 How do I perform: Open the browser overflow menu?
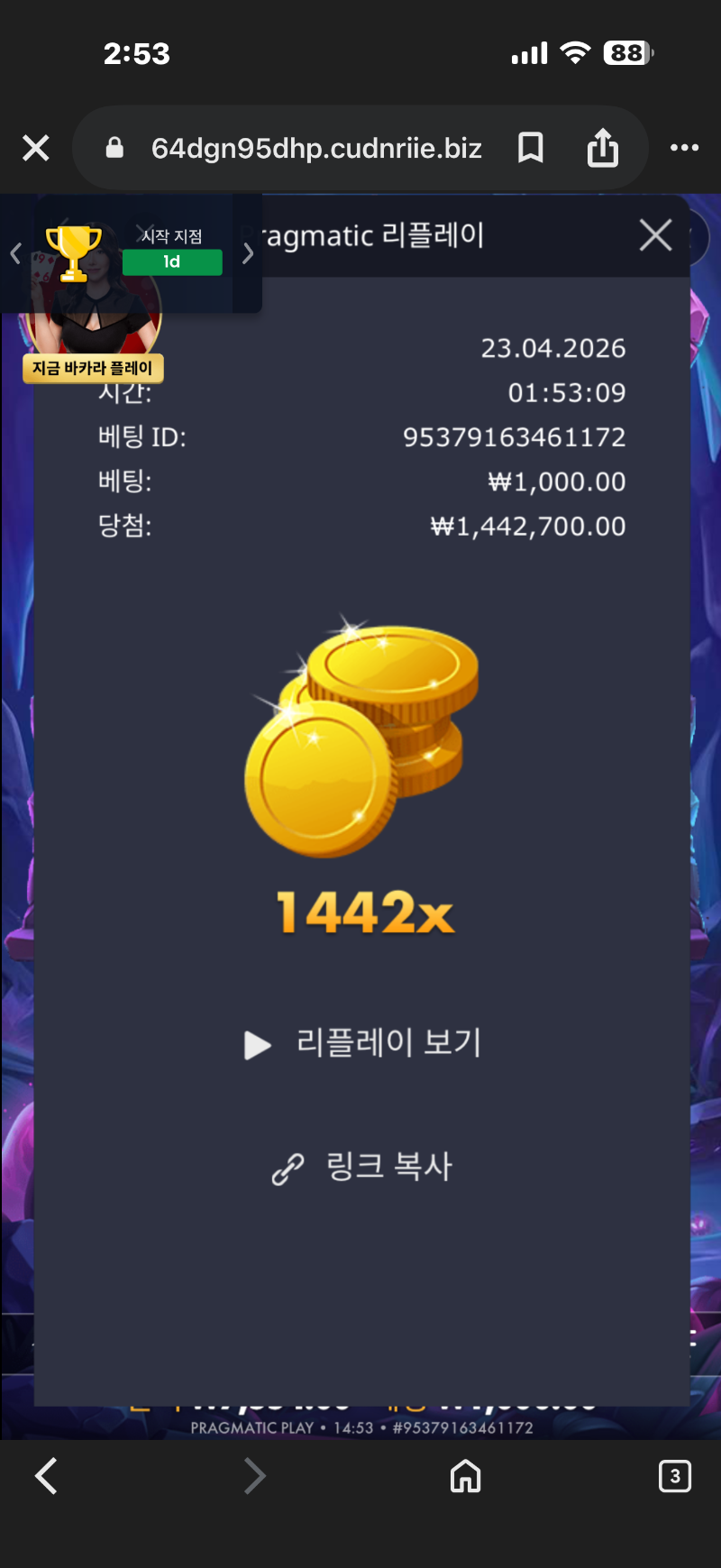click(x=684, y=148)
